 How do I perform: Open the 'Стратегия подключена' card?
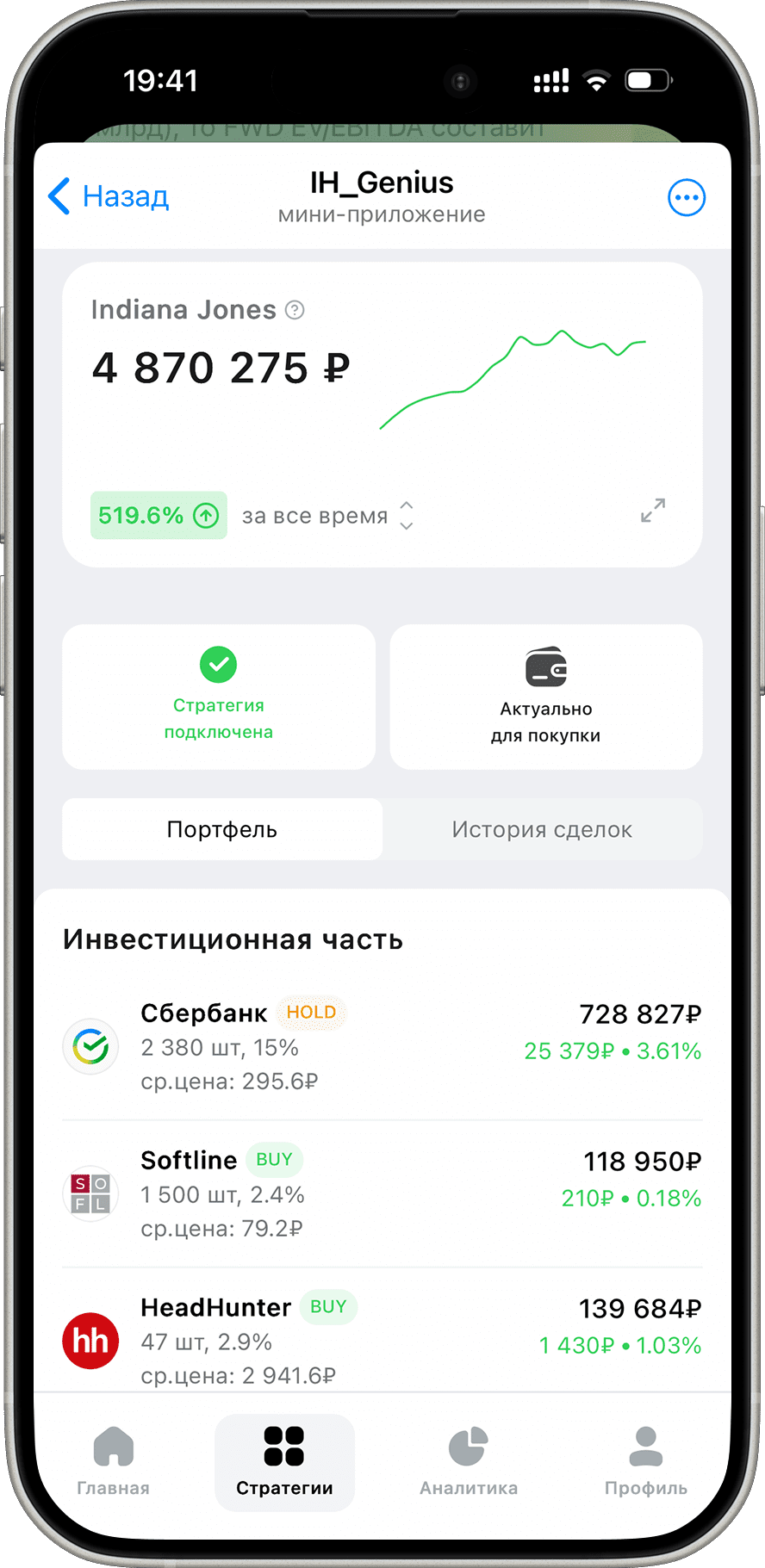click(219, 697)
